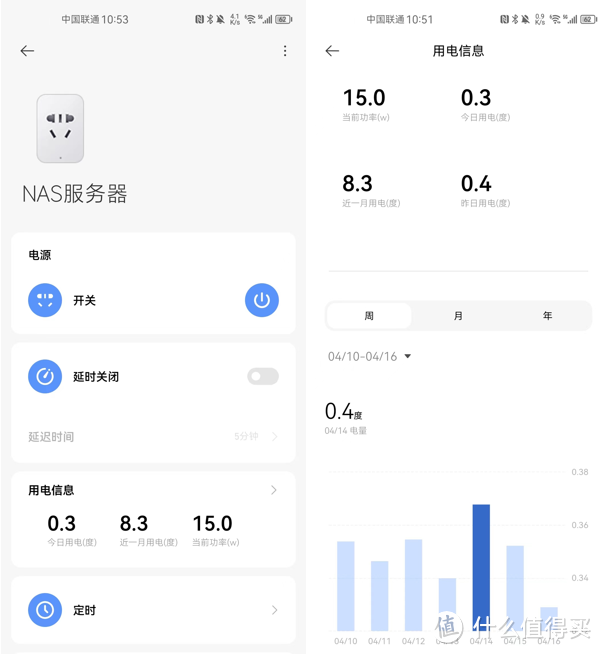
Task: Switch to the 年 tab
Action: tap(547, 316)
